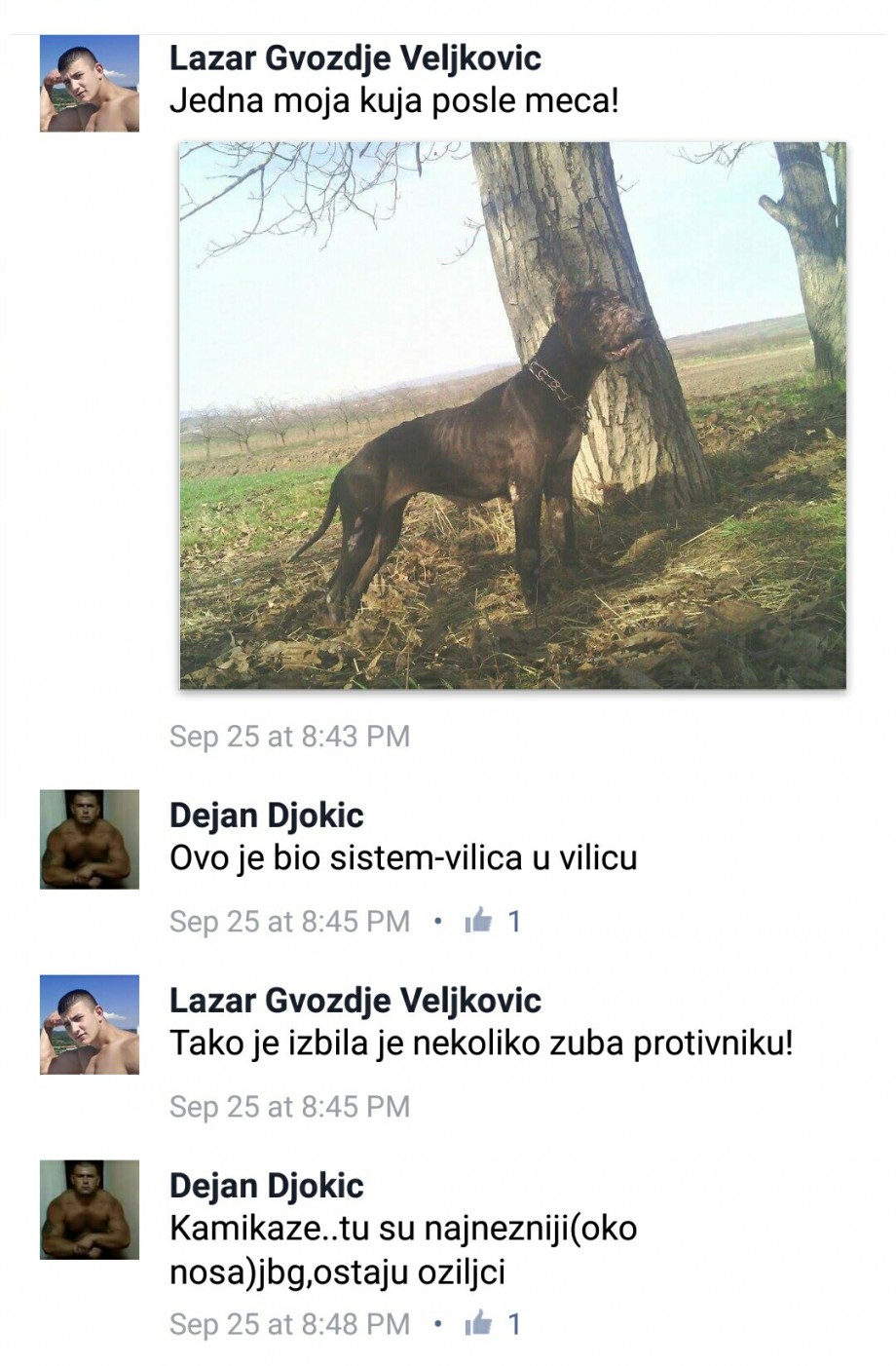Screen dimensions: 896x1366
Task: View likes on 'Ovo je bio sistem-vilica' comment
Action: tap(493, 921)
